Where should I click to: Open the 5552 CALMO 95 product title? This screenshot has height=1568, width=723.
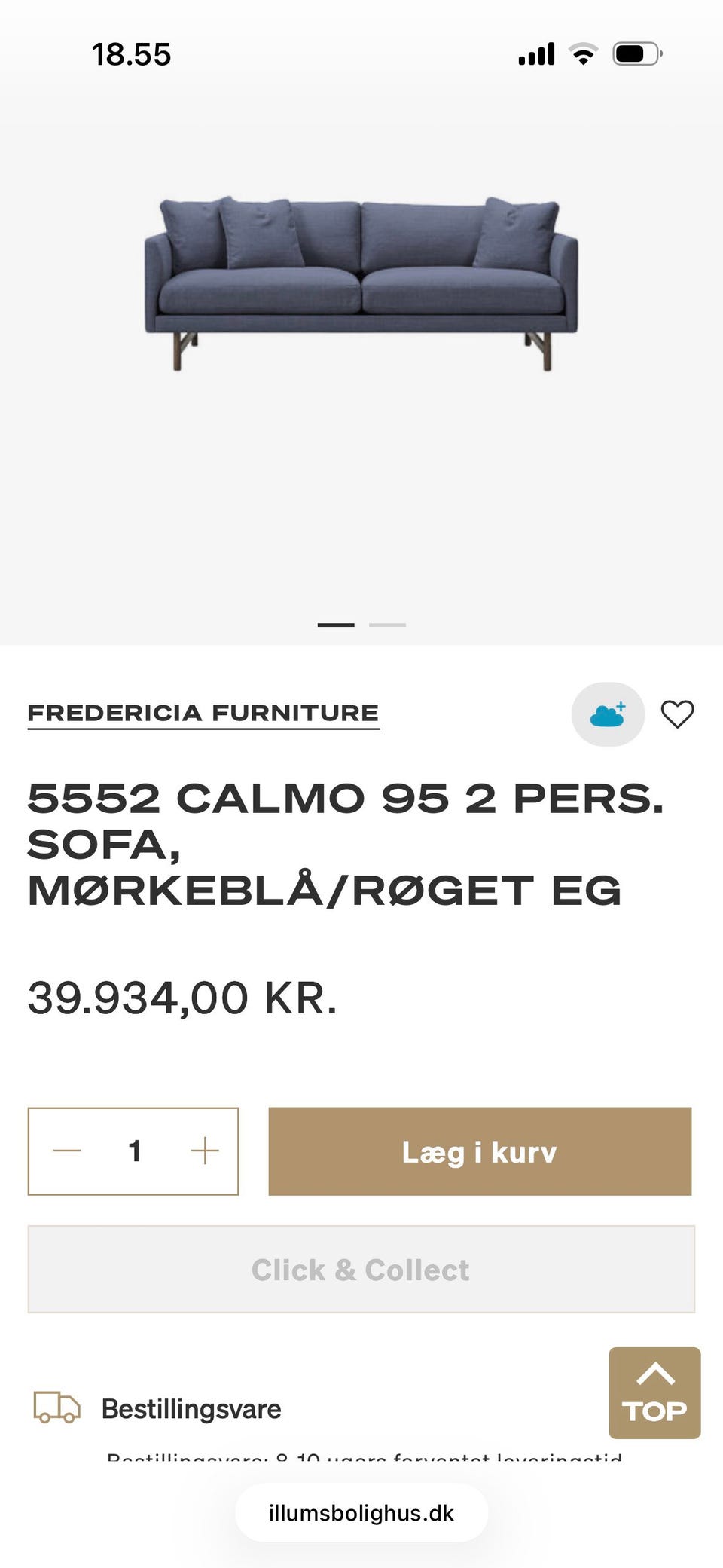click(x=324, y=844)
